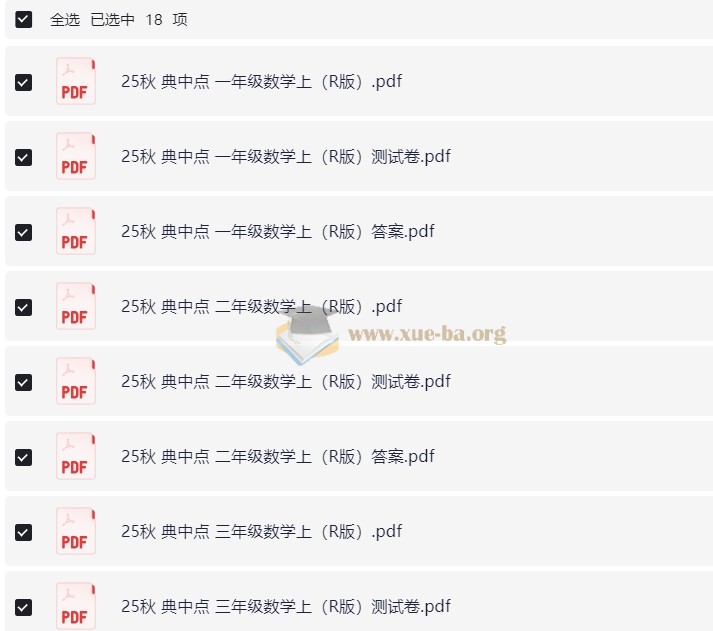This screenshot has height=631, width=713.
Task: Open 一年级数学上（R版）测试卷.pdf file
Action: pyautogui.click(x=285, y=157)
